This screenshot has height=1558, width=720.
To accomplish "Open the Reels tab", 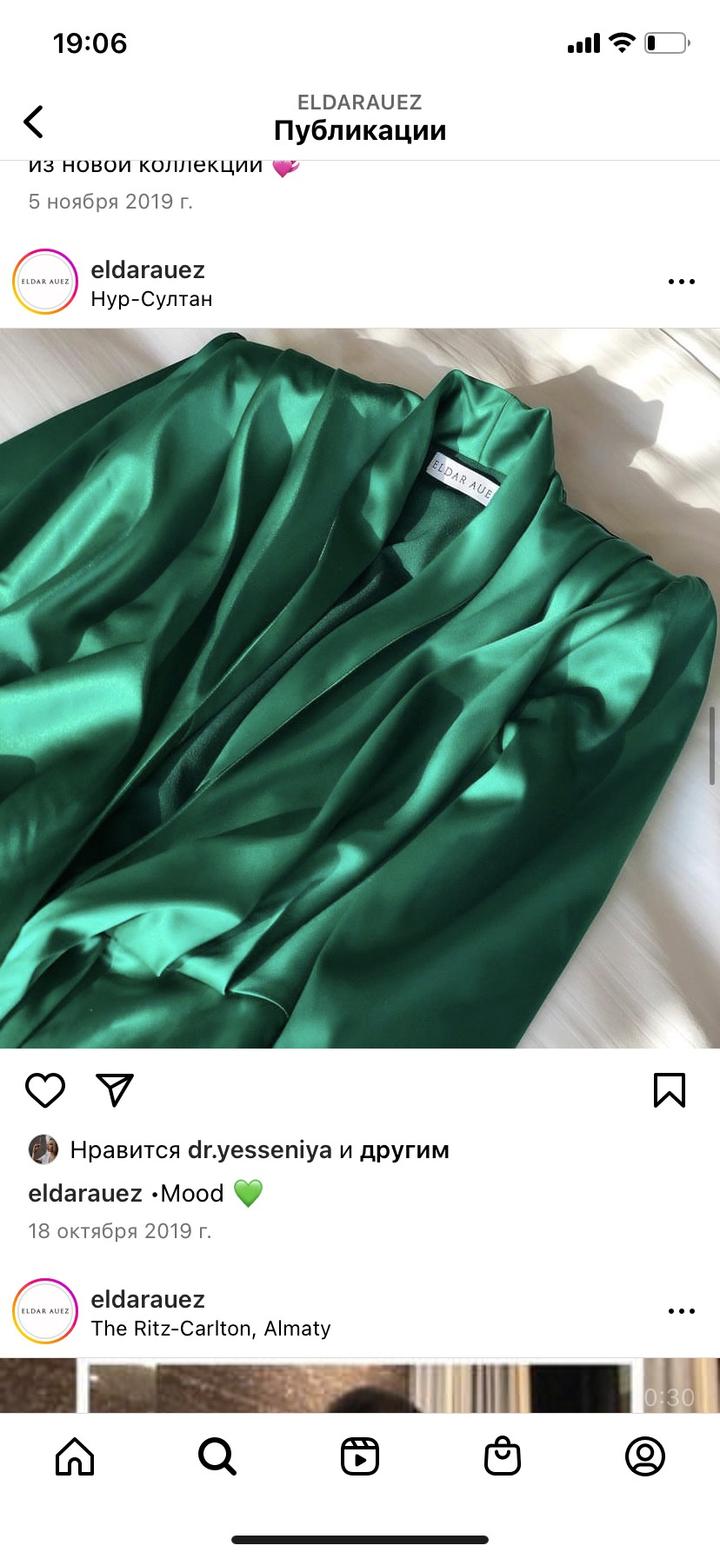I will coord(360,1456).
